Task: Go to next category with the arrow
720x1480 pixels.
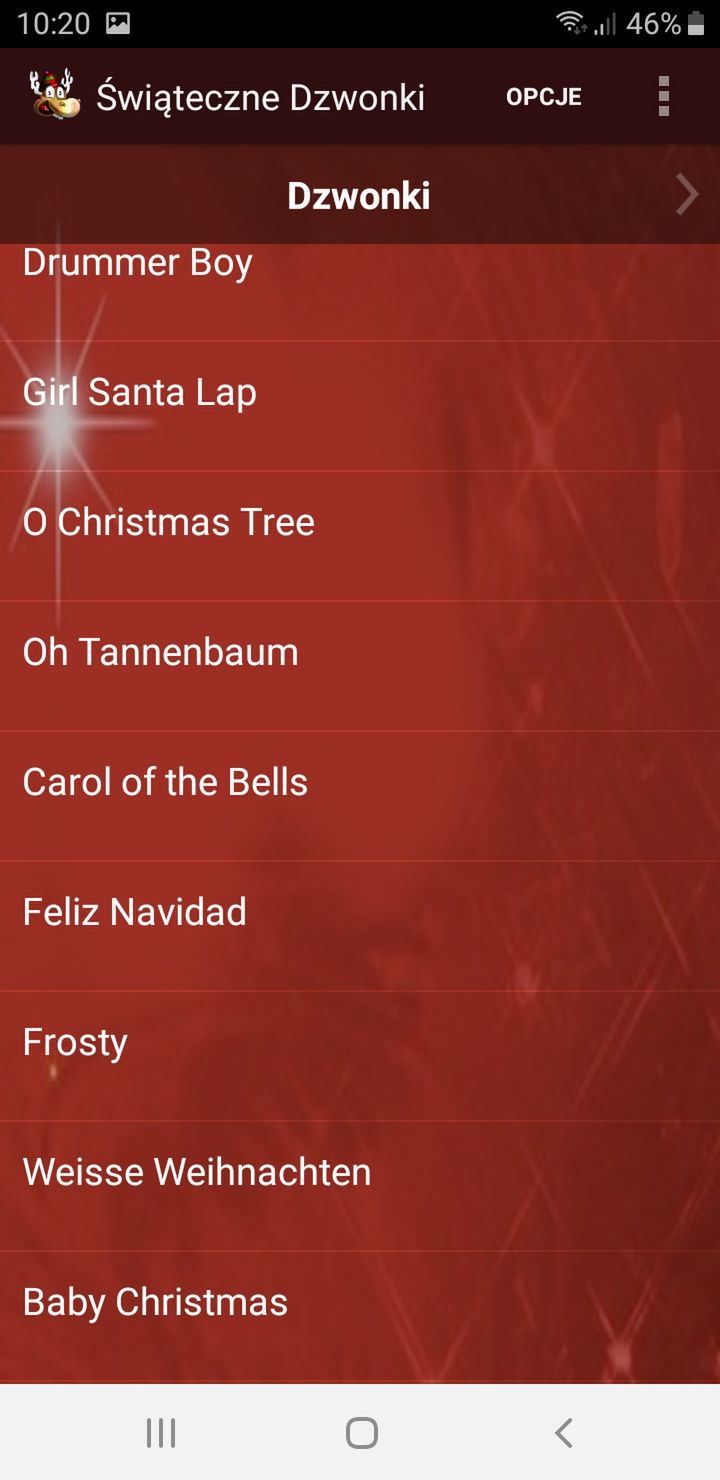Action: click(686, 195)
